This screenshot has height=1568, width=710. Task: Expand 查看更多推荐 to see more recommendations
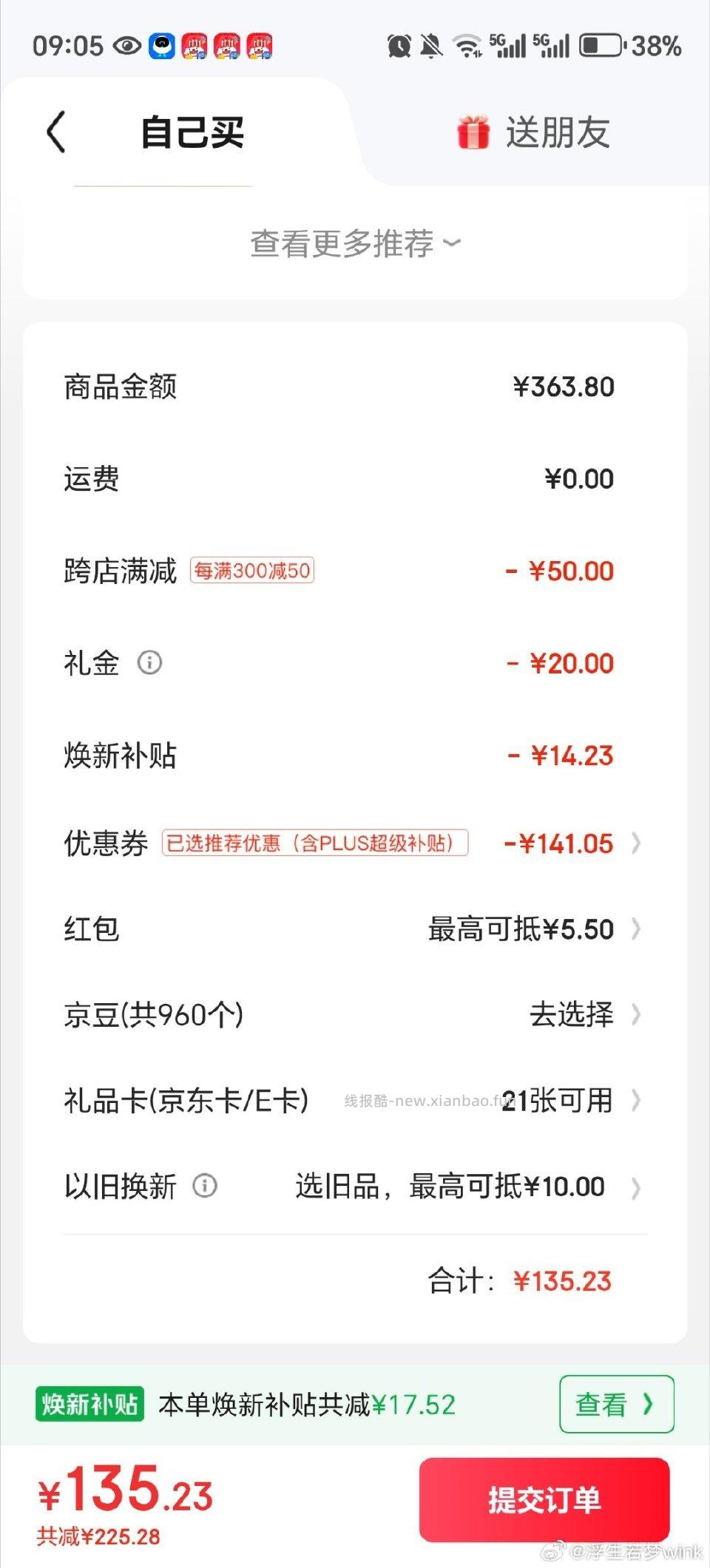355,243
